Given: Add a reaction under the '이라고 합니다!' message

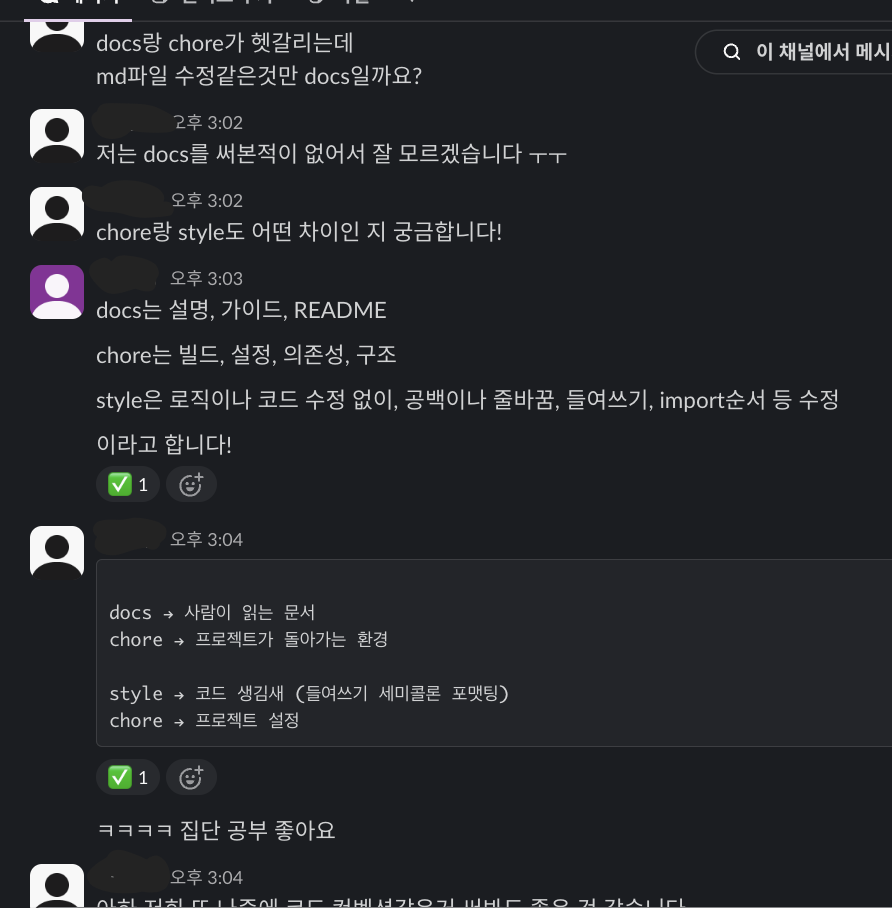Looking at the screenshot, I should (191, 485).
